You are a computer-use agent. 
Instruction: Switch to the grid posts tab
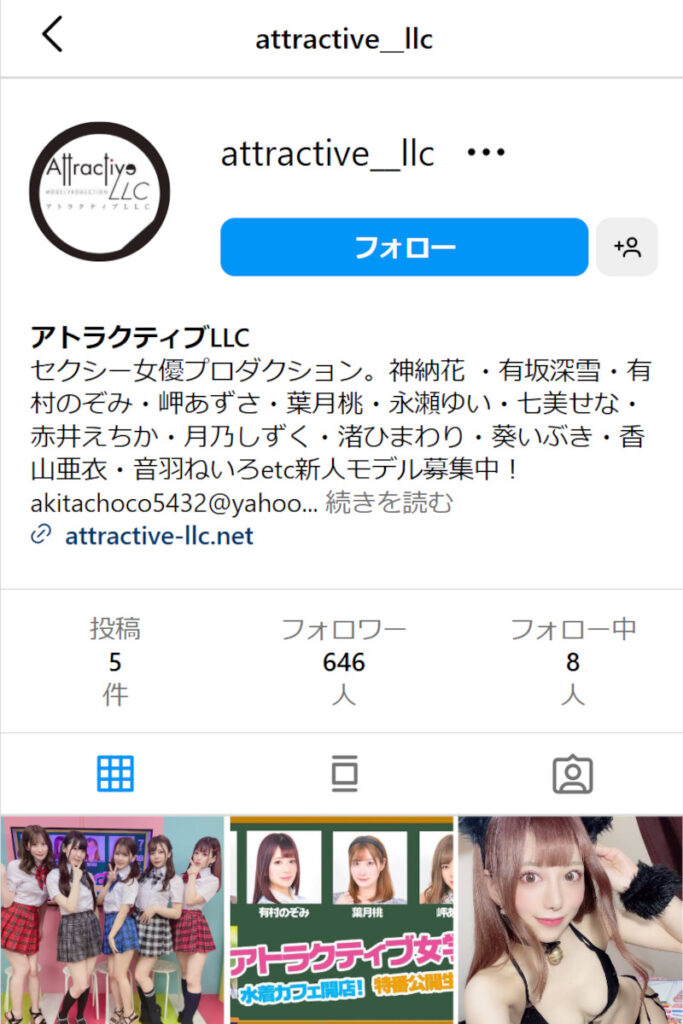coord(115,774)
